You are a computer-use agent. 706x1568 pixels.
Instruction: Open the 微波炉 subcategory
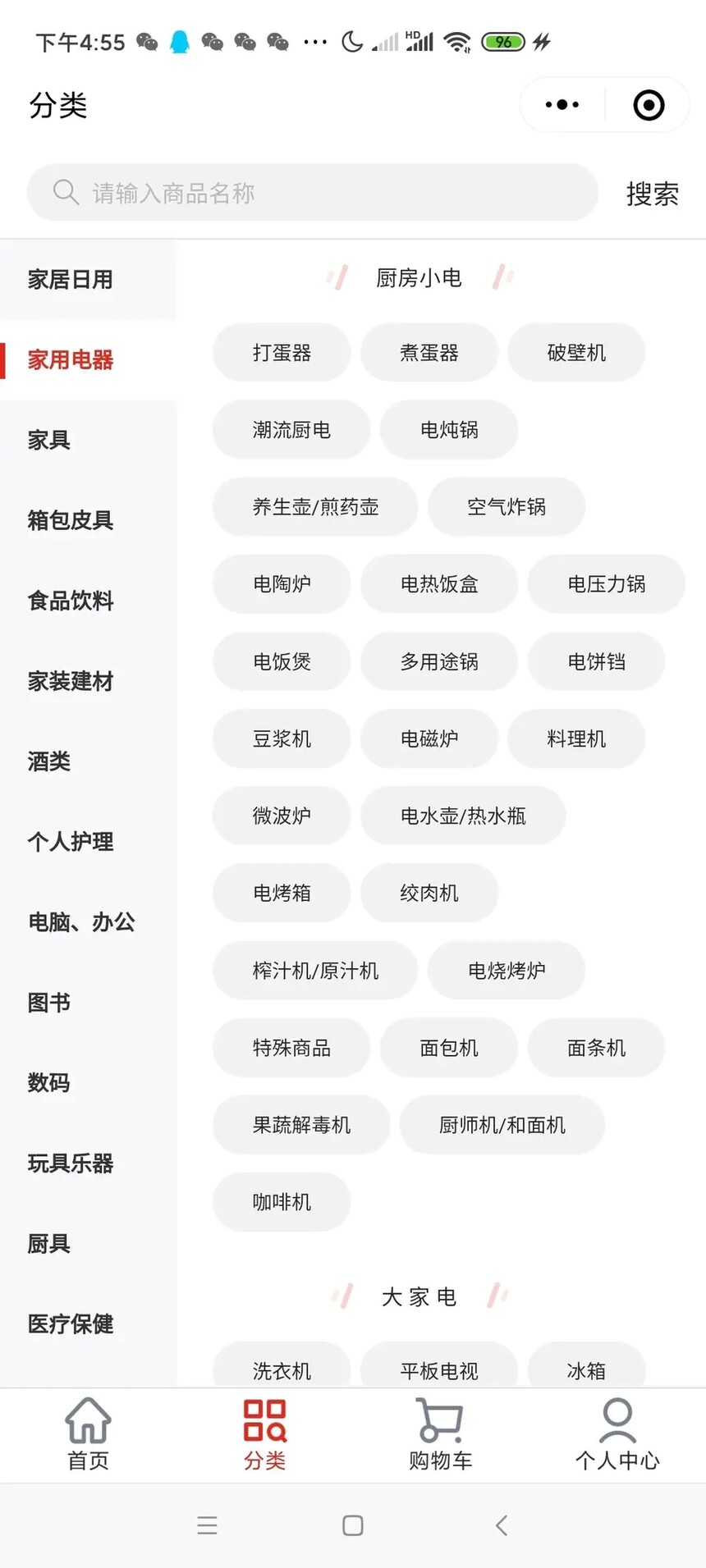pyautogui.click(x=282, y=816)
